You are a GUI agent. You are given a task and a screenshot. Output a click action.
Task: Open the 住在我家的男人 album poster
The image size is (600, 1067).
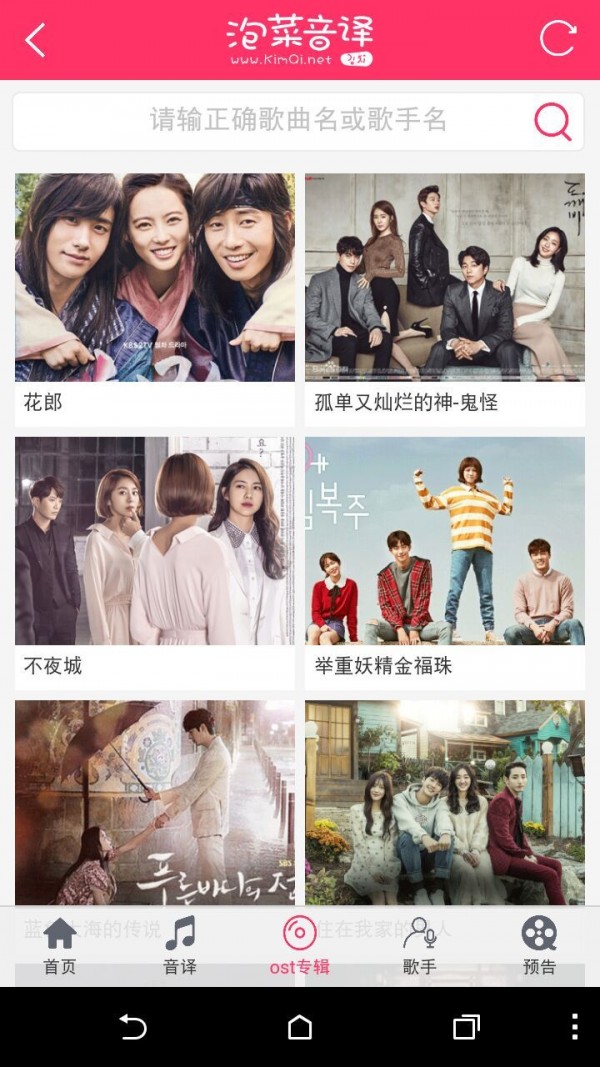445,802
